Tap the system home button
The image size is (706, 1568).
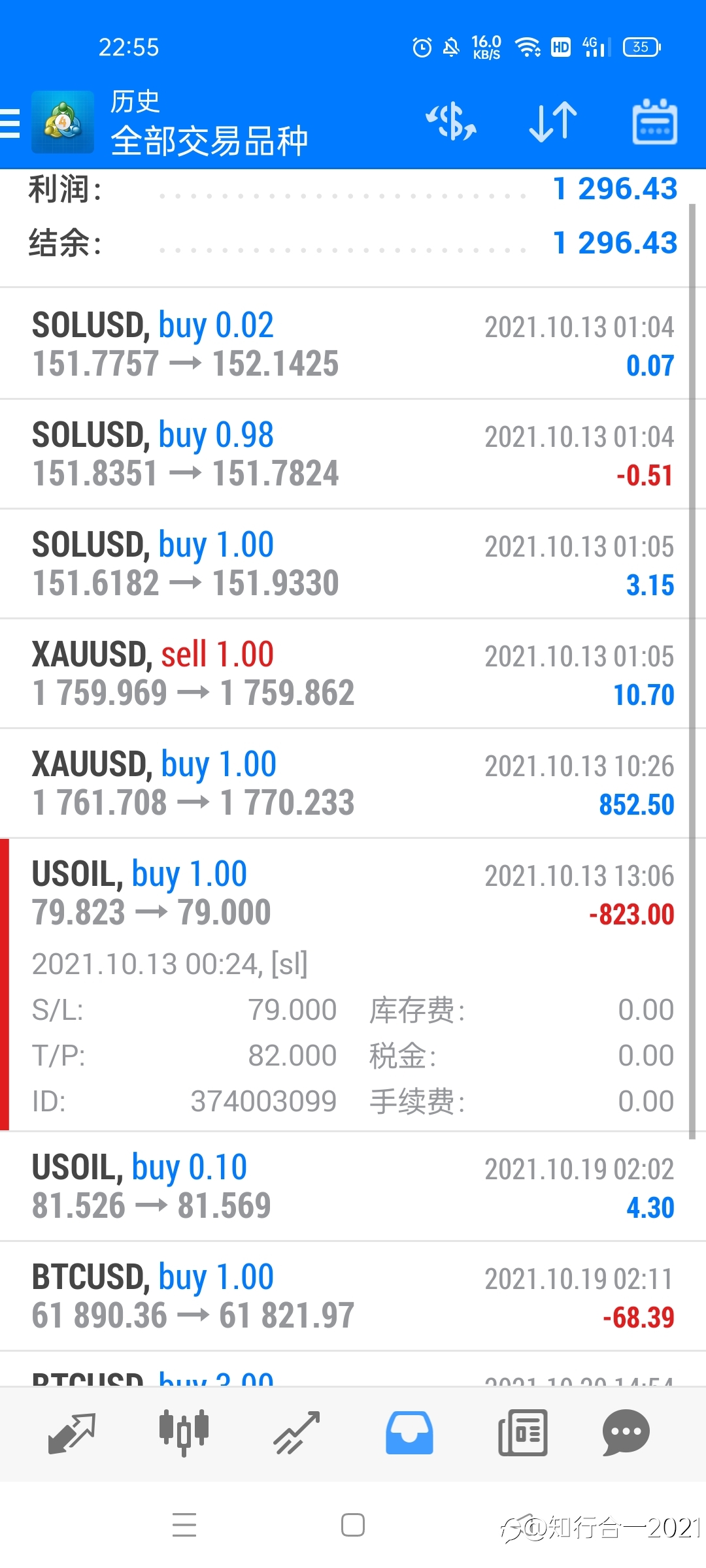(x=353, y=1526)
